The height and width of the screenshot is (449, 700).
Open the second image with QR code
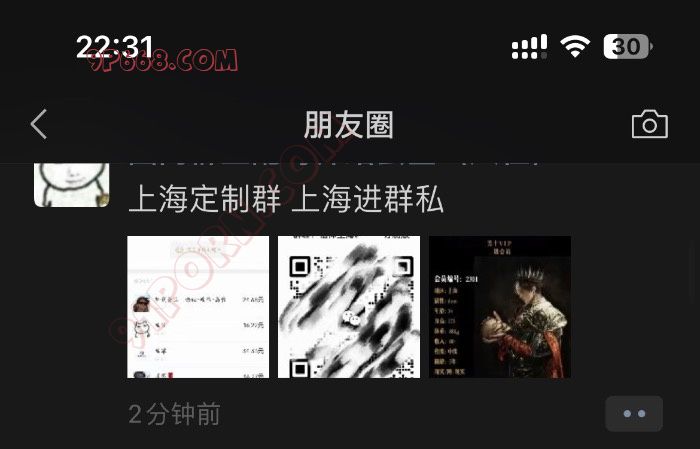click(x=348, y=307)
